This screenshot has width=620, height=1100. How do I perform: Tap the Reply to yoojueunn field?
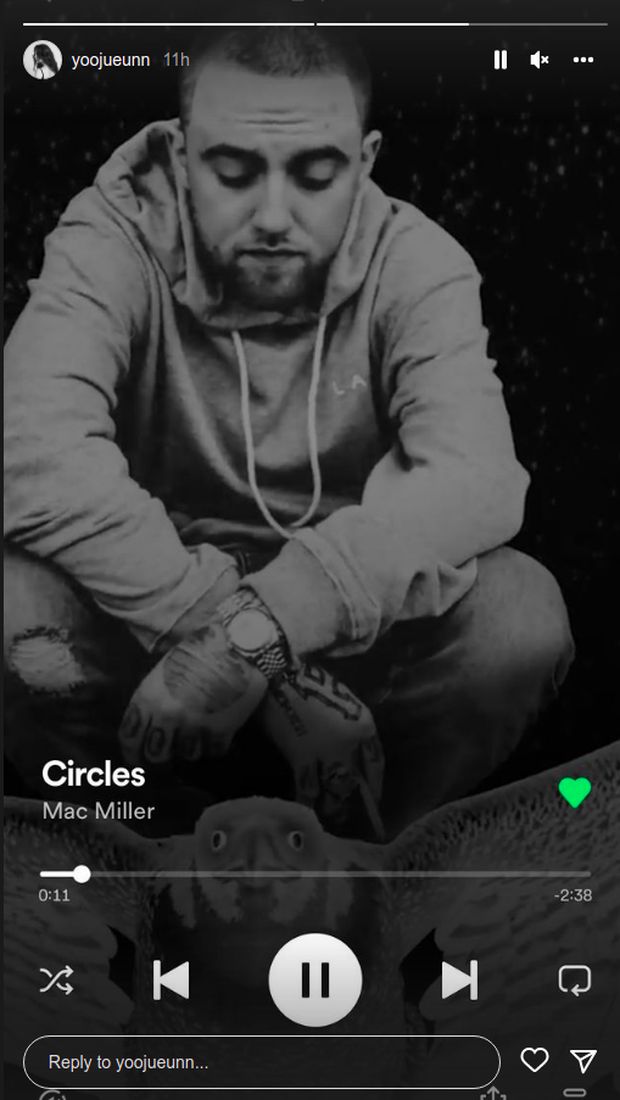pyautogui.click(x=261, y=1062)
